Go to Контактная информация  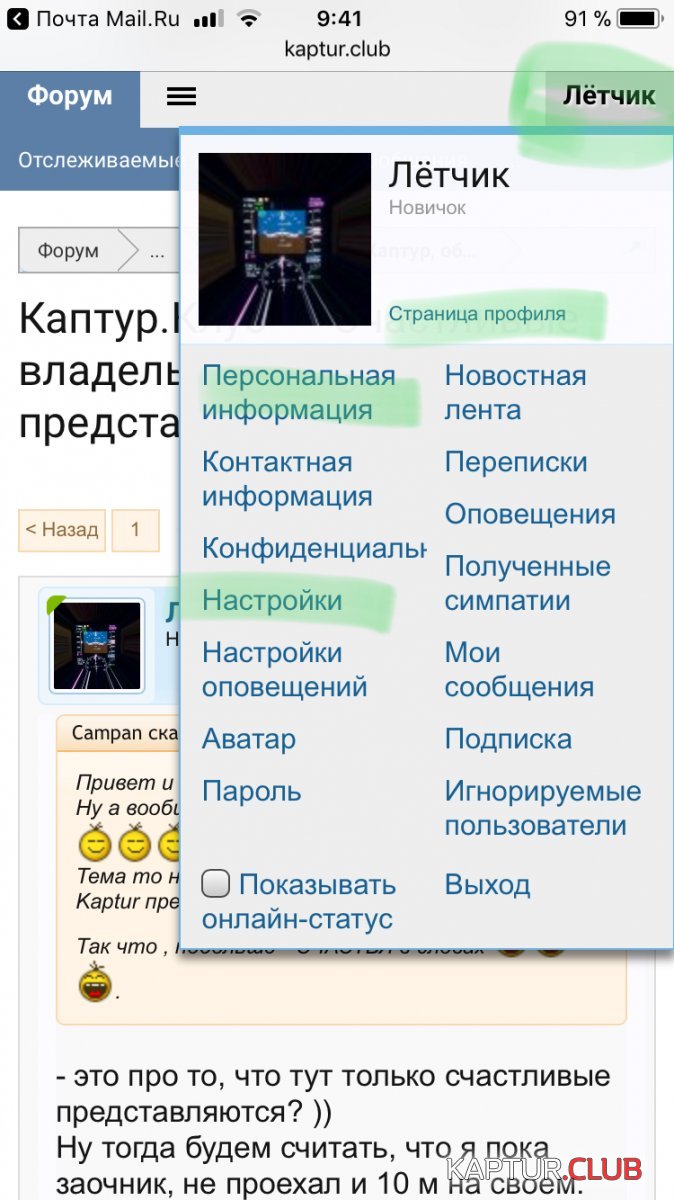[287, 479]
